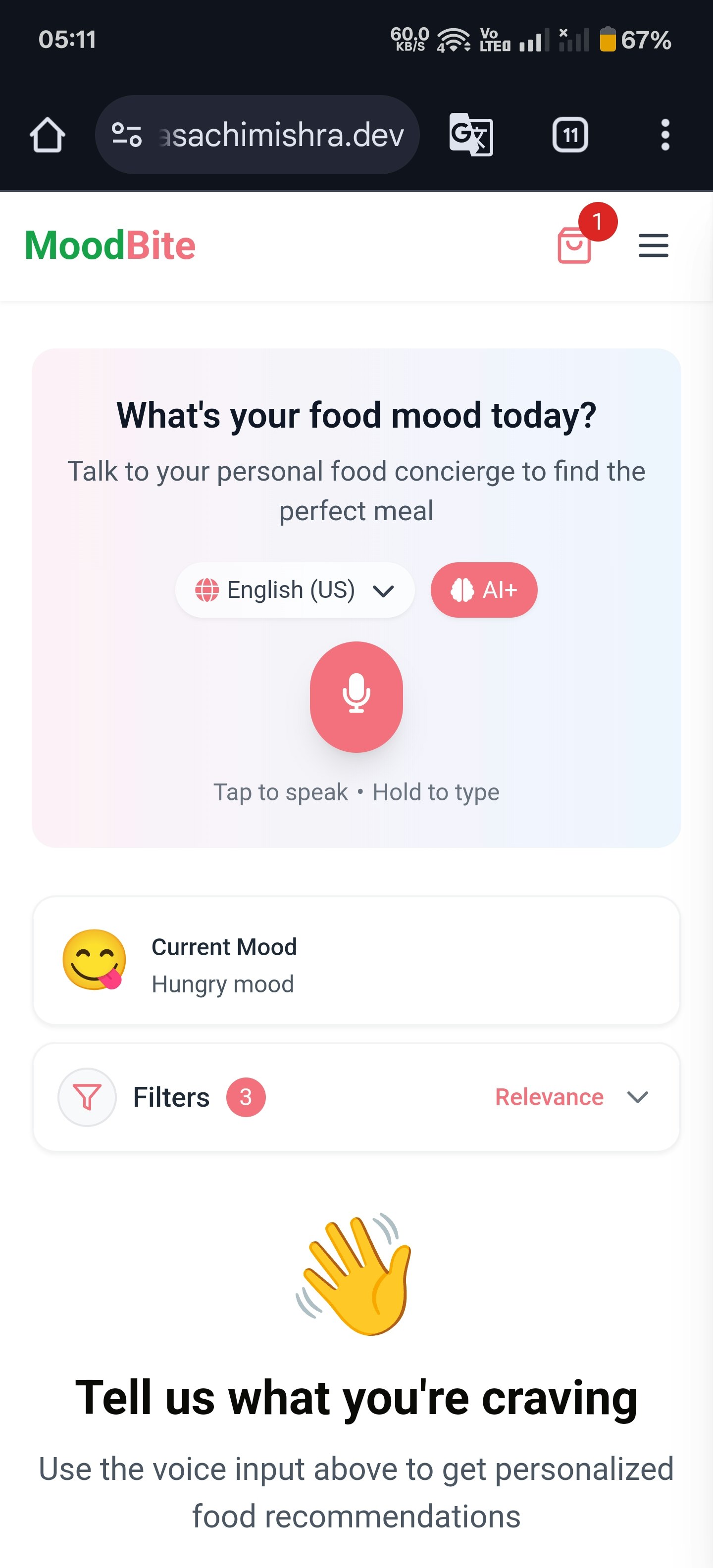The image size is (713, 1568).
Task: Open the hamburger menu
Action: [653, 246]
